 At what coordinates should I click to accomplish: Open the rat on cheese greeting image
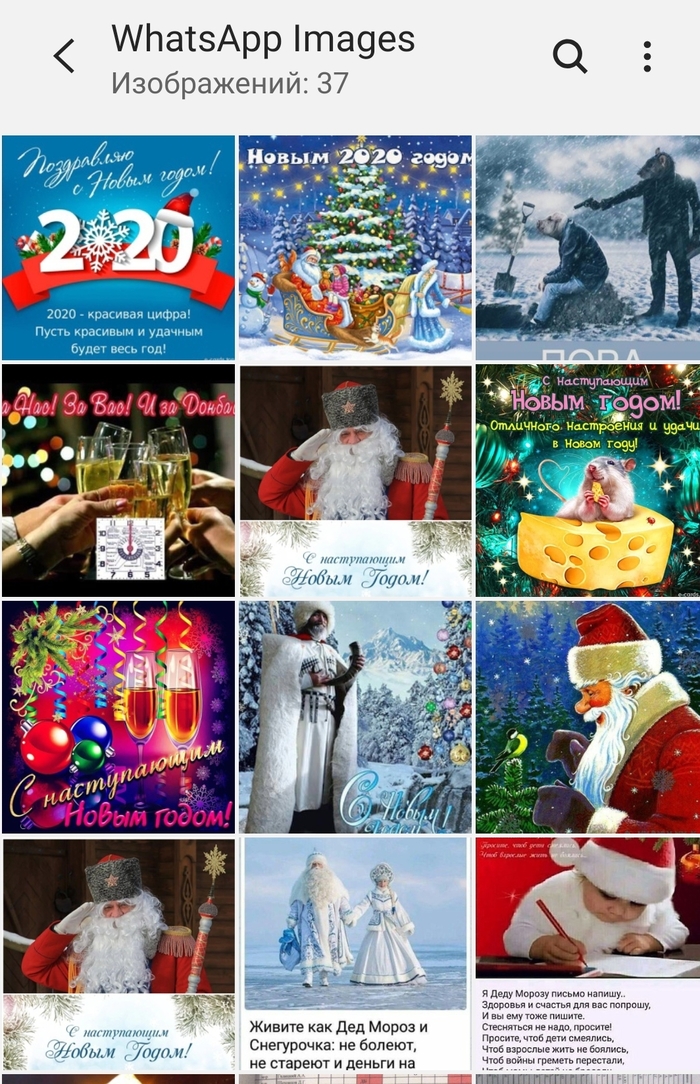click(x=588, y=480)
